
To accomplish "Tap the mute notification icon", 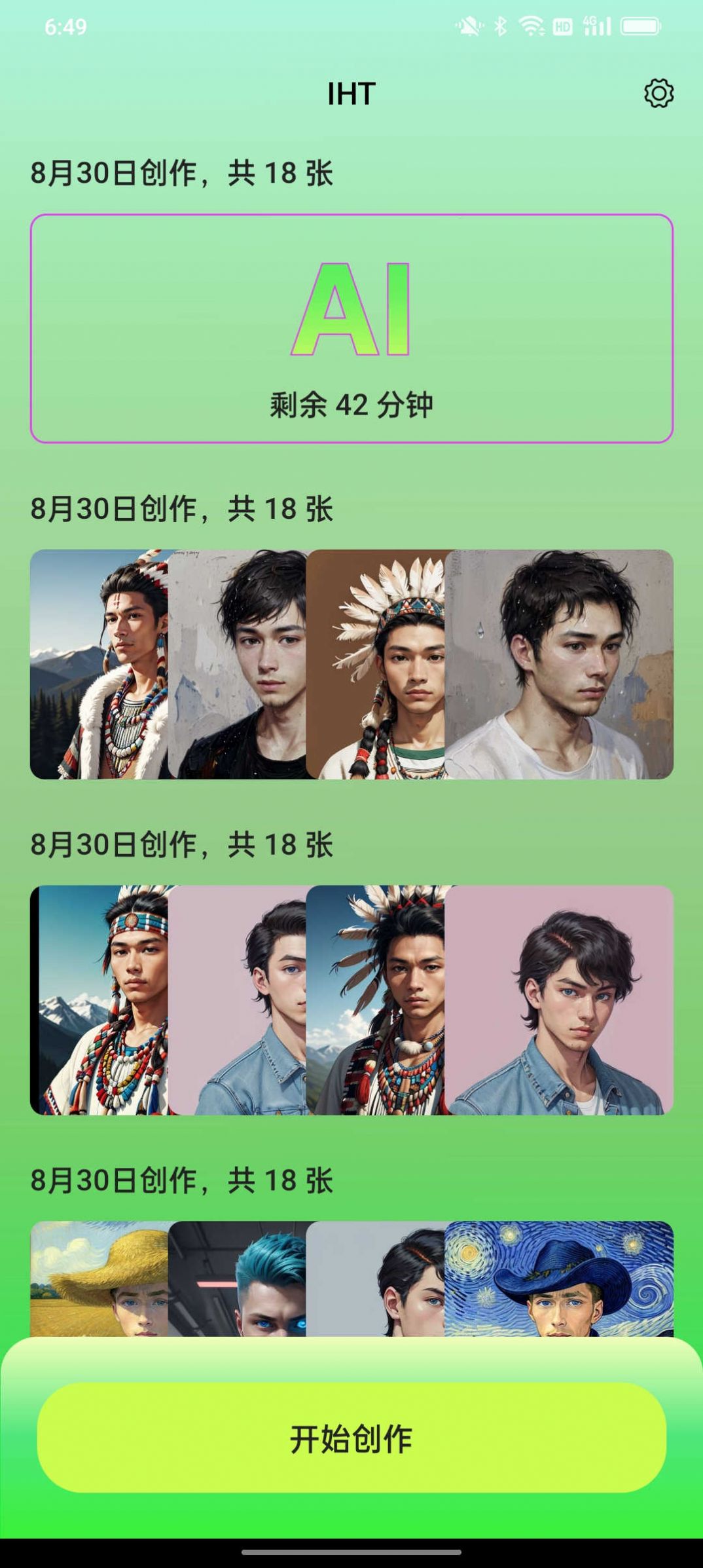I will point(469,25).
